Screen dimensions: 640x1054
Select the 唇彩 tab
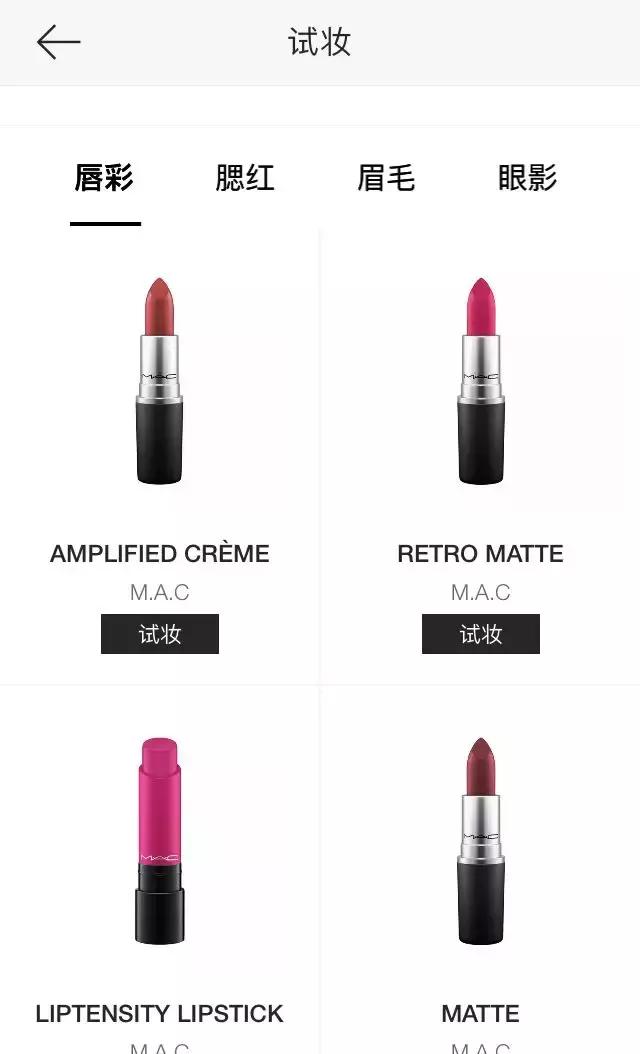(x=104, y=178)
